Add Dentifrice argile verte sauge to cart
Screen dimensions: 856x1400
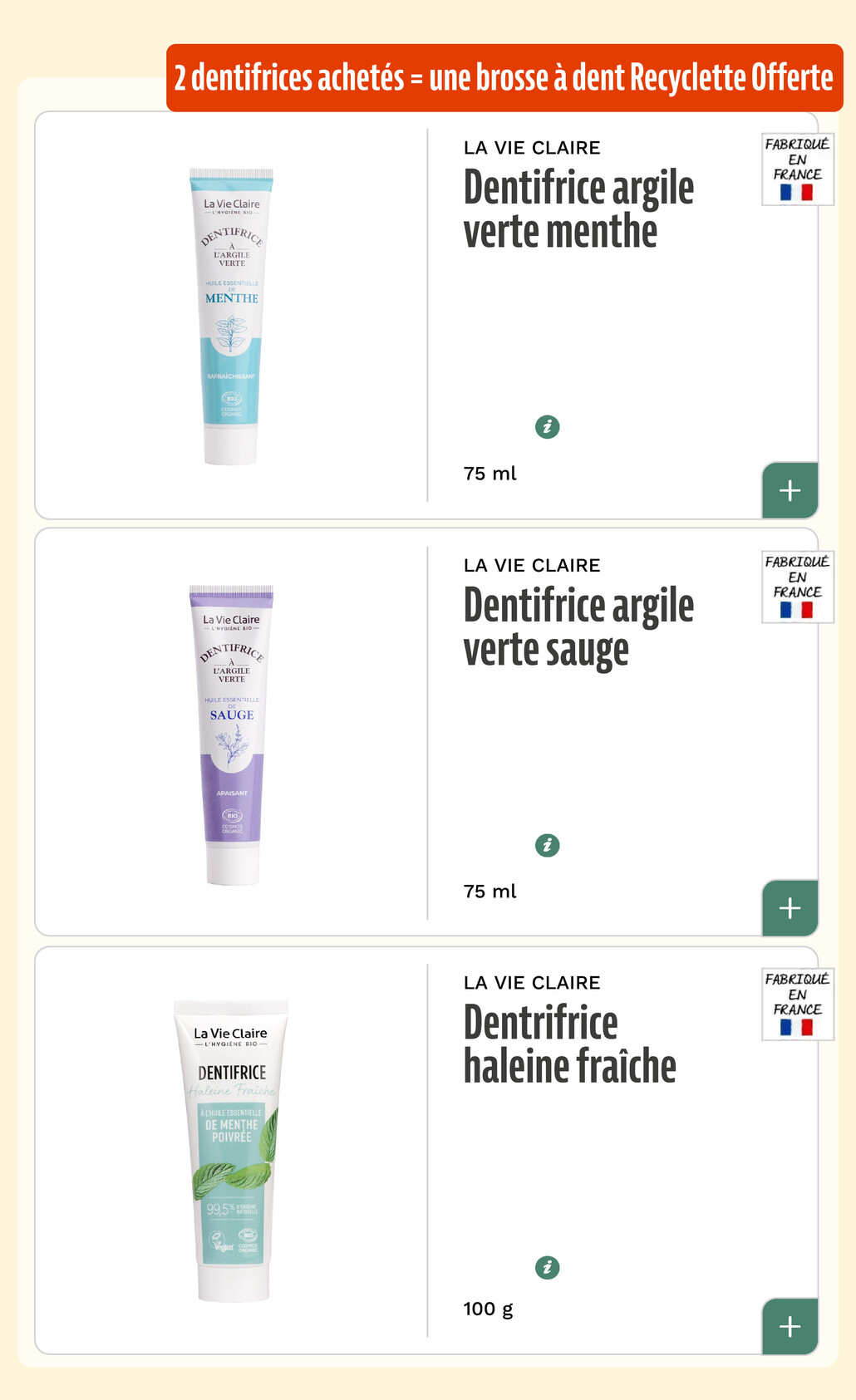pyautogui.click(x=790, y=907)
